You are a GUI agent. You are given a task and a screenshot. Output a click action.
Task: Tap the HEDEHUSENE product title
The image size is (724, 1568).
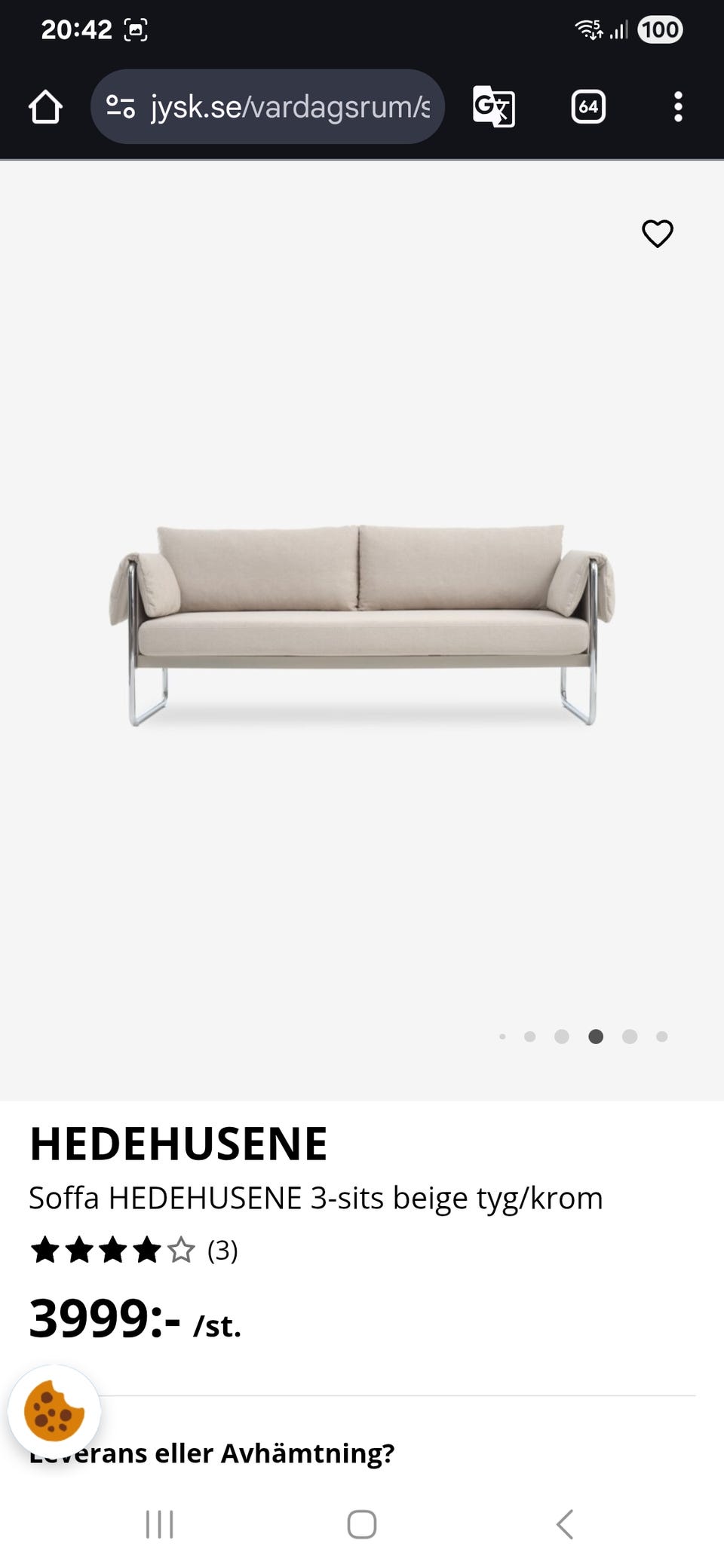pyautogui.click(x=178, y=1143)
